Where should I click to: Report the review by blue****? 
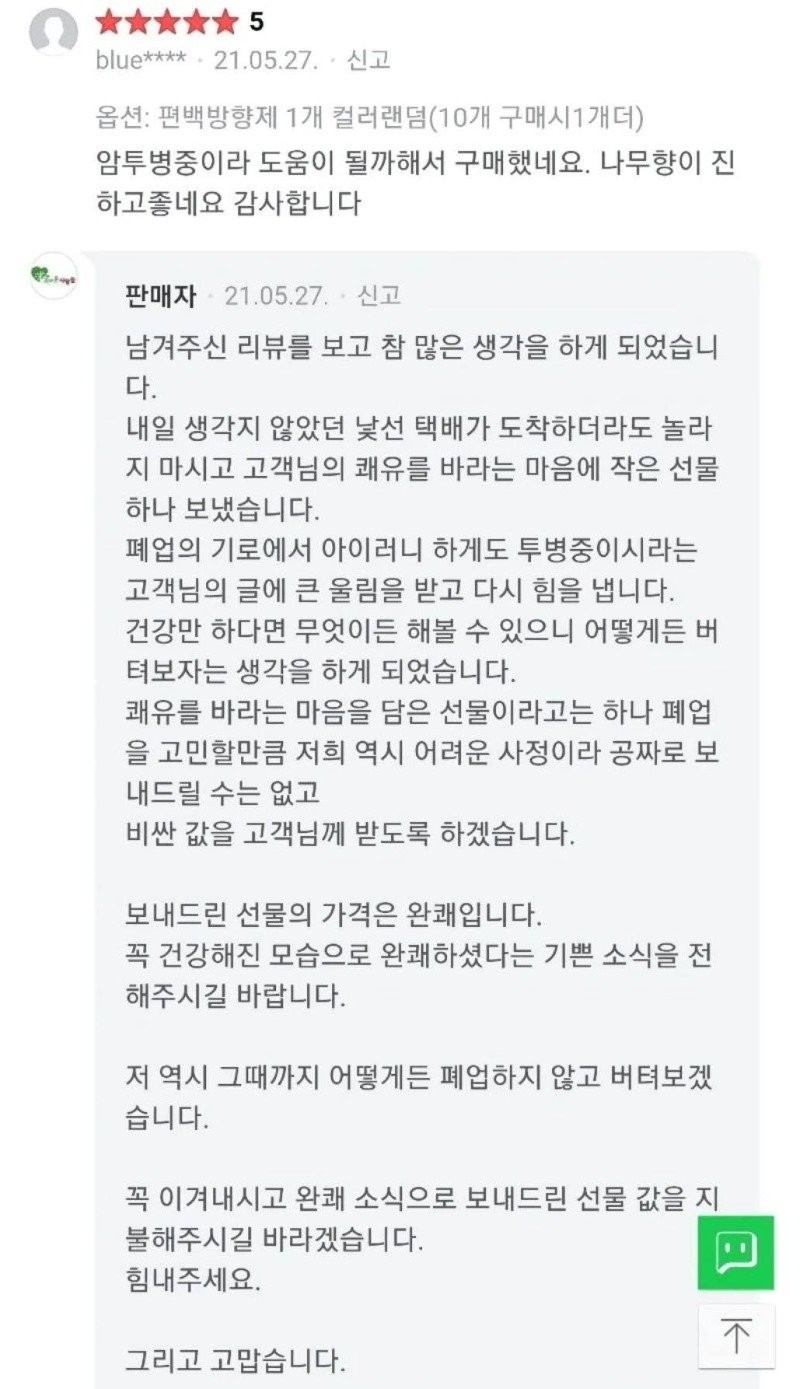[x=368, y=60]
